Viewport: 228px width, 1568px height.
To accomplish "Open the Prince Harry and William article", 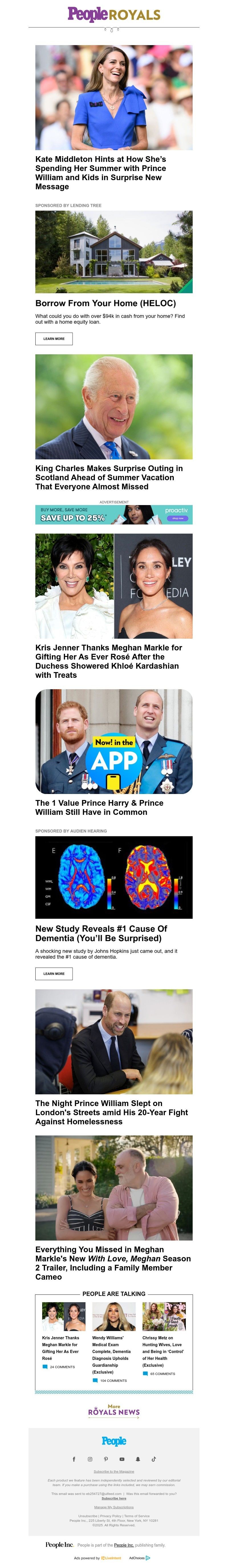I will click(99, 807).
